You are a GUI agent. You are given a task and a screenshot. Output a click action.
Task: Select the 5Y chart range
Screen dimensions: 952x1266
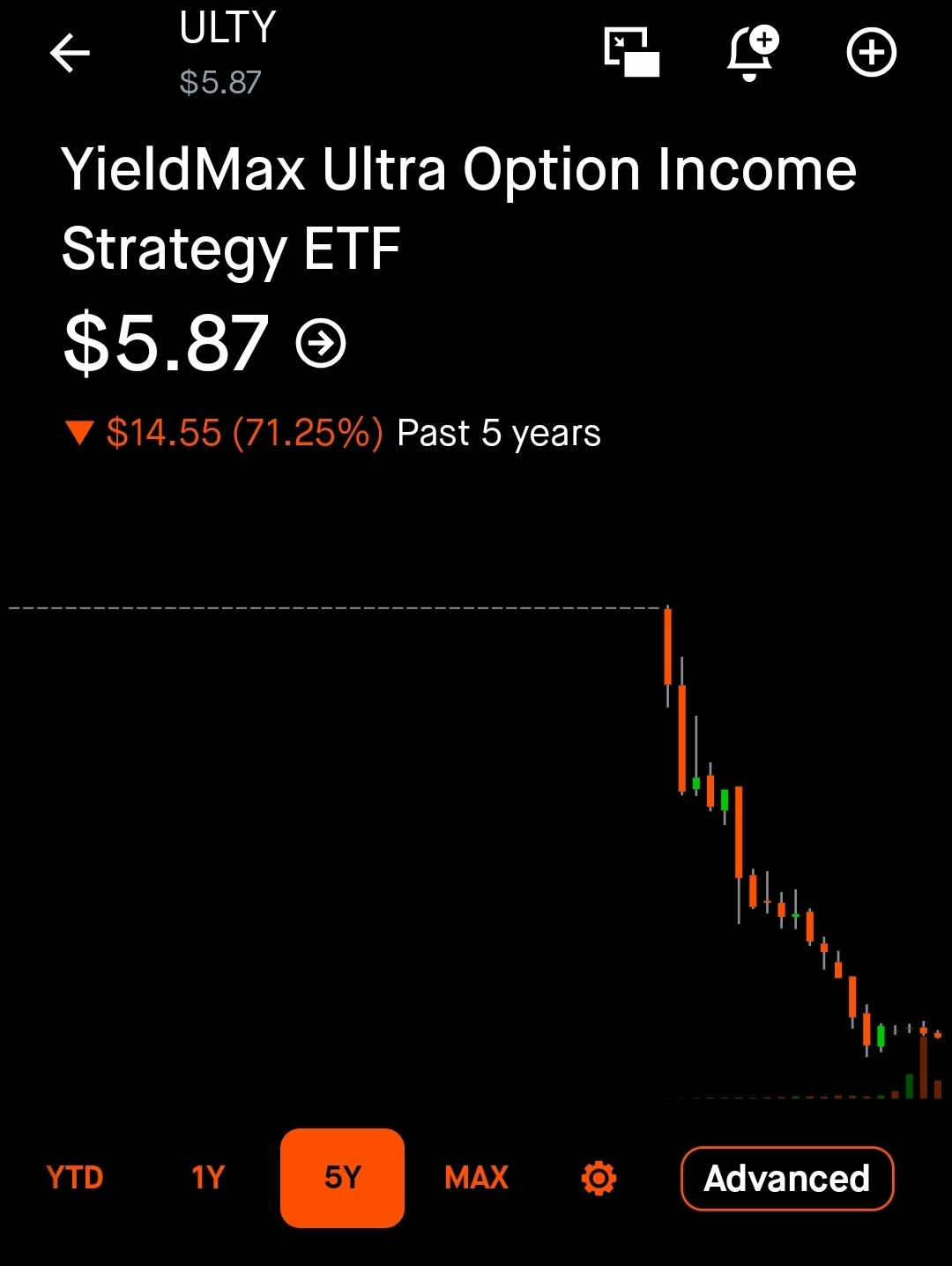click(x=342, y=1178)
